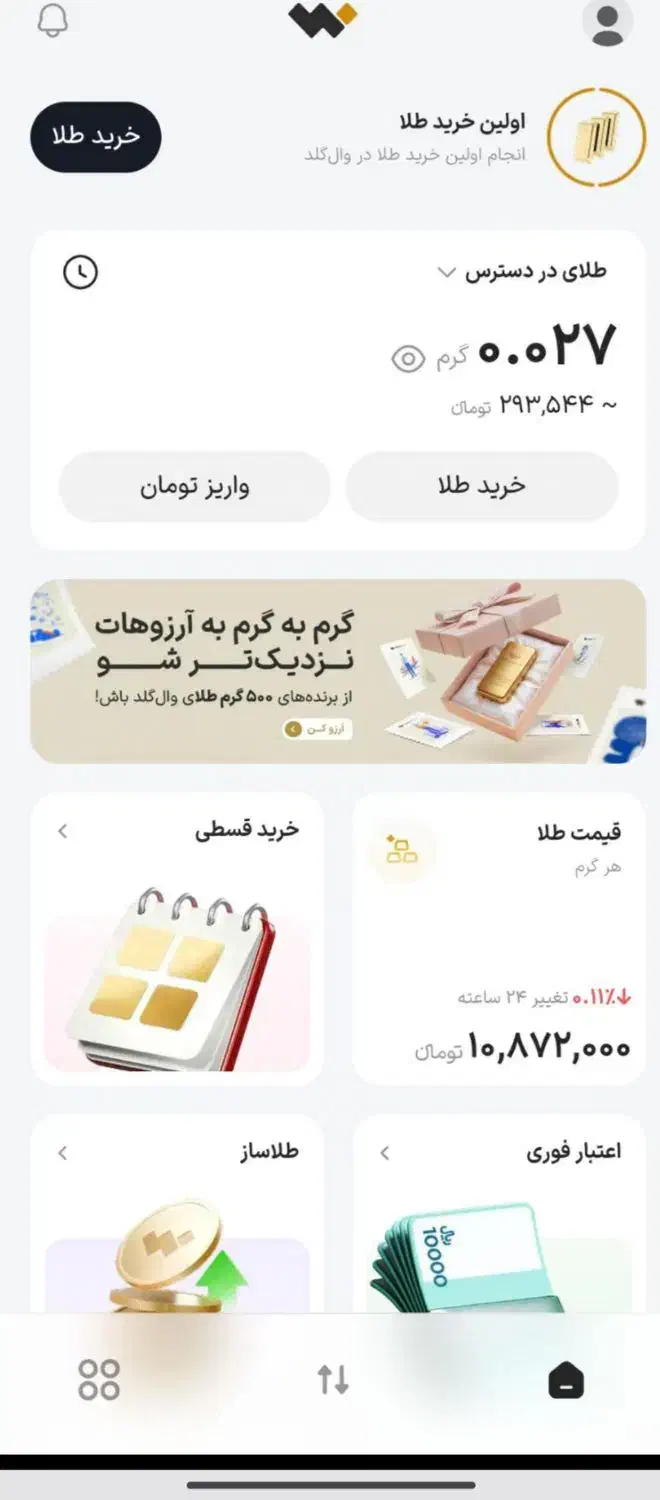Open the user profile avatar

[x=607, y=22]
